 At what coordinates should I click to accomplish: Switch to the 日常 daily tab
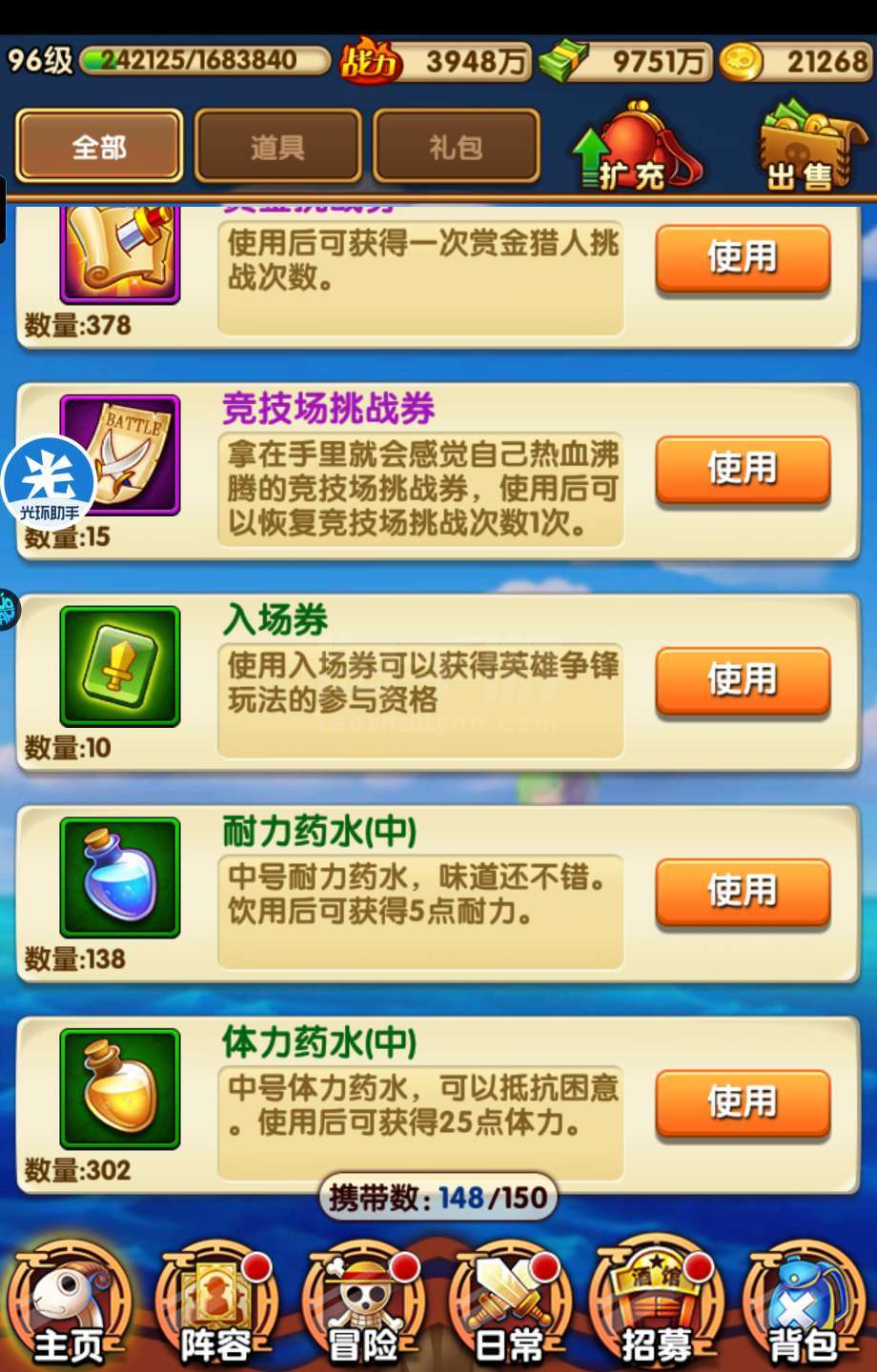click(510, 1307)
